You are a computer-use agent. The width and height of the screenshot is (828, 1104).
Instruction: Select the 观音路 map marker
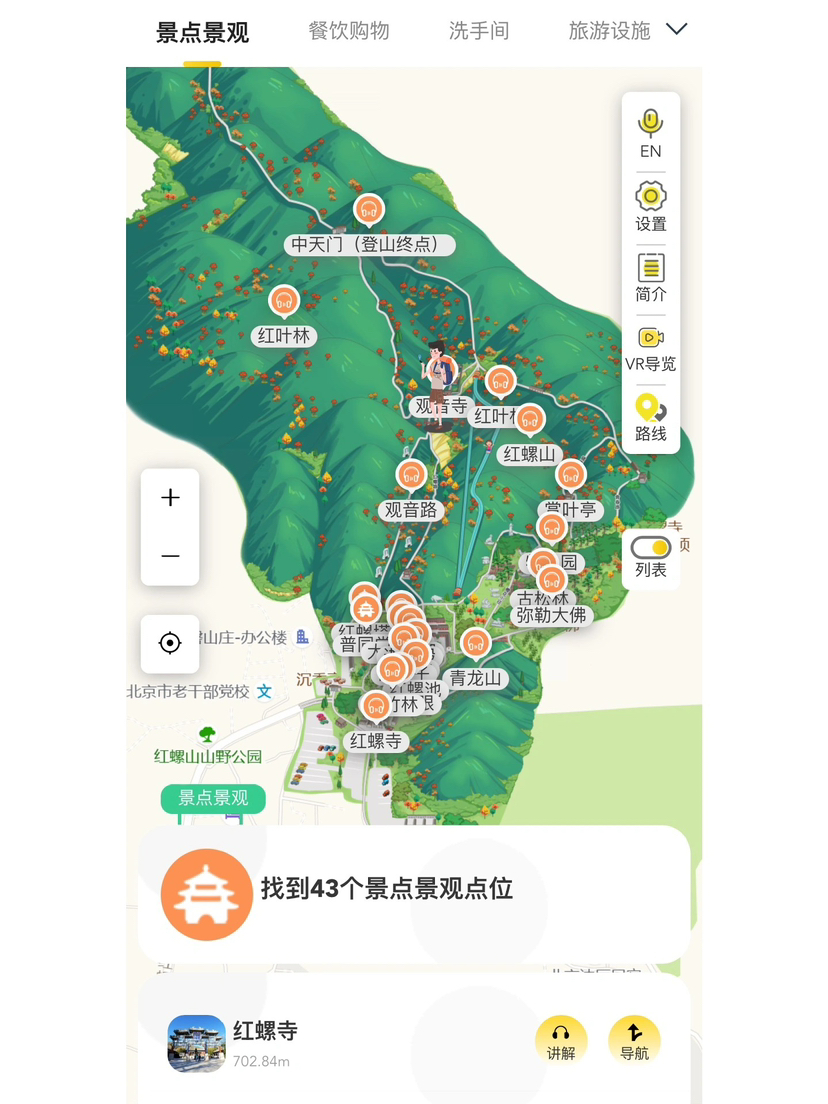point(411,477)
